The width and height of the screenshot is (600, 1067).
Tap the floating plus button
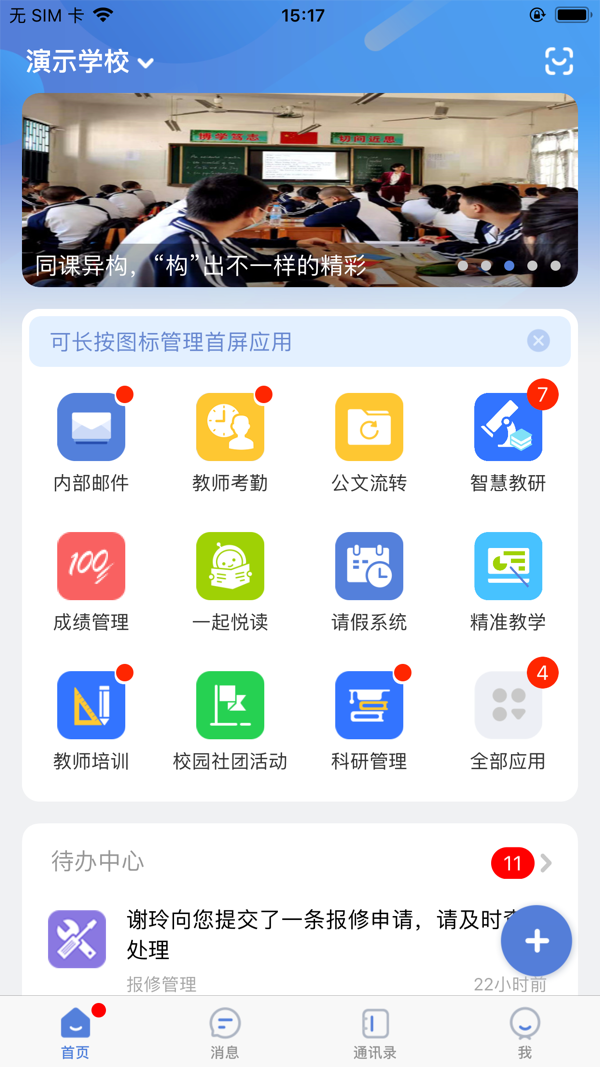click(x=537, y=941)
